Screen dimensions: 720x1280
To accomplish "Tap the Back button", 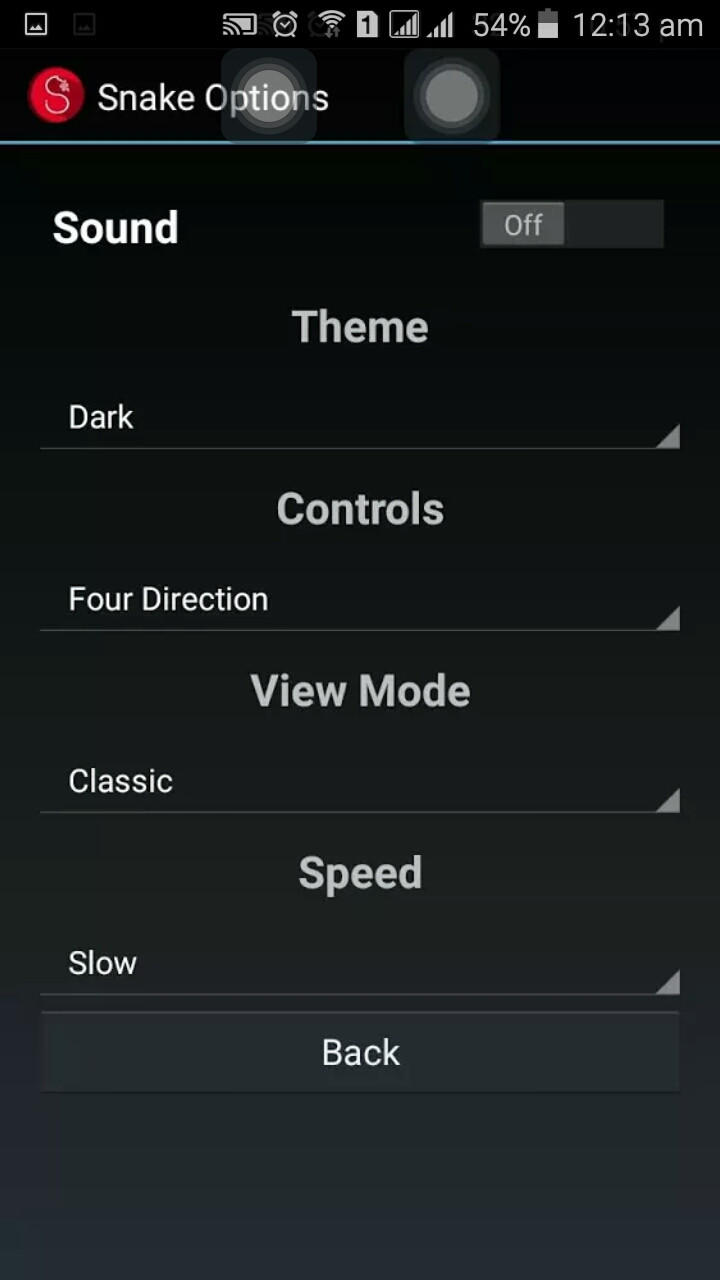I will tap(360, 1052).
